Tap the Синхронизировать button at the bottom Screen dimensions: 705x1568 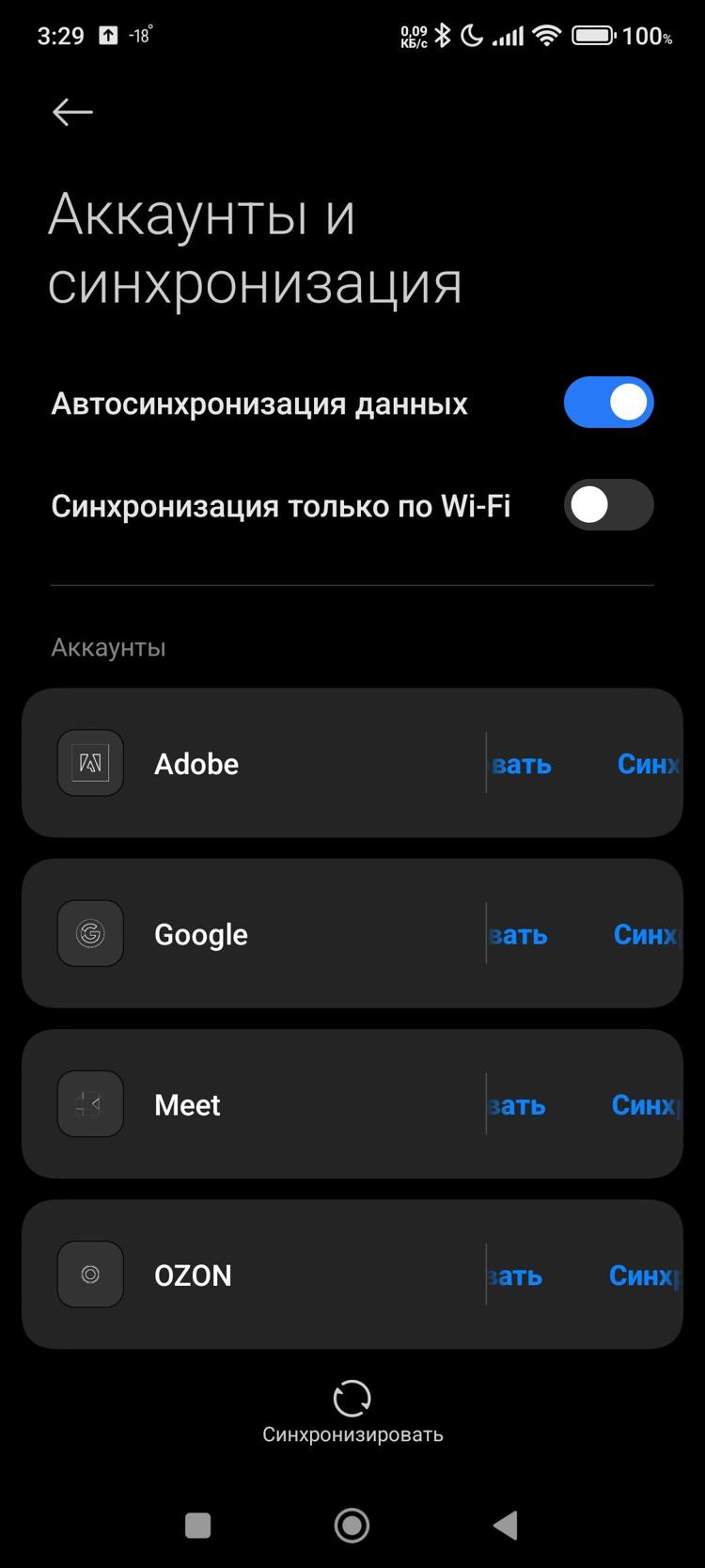pyautogui.click(x=352, y=1411)
